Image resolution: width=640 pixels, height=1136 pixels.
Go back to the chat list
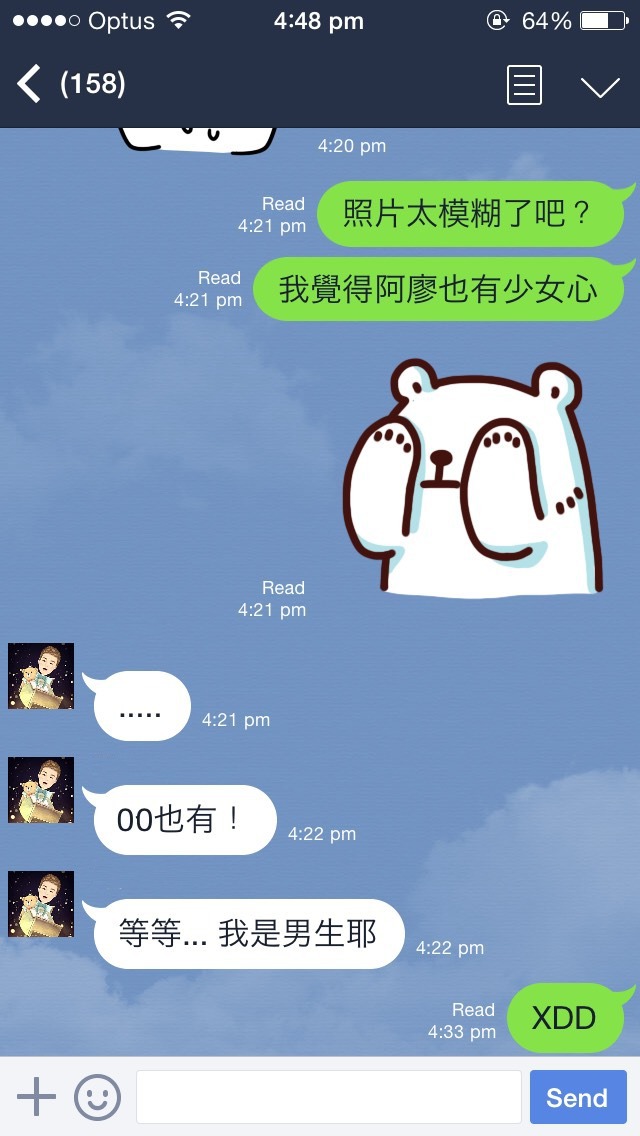[29, 84]
